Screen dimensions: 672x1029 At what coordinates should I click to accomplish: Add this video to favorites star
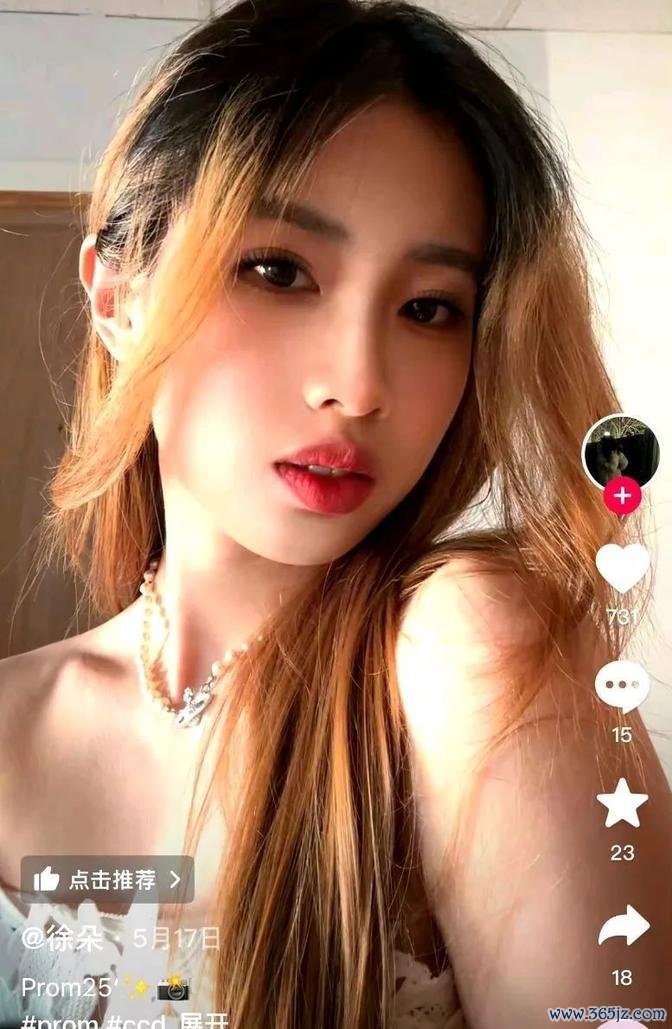(622, 804)
